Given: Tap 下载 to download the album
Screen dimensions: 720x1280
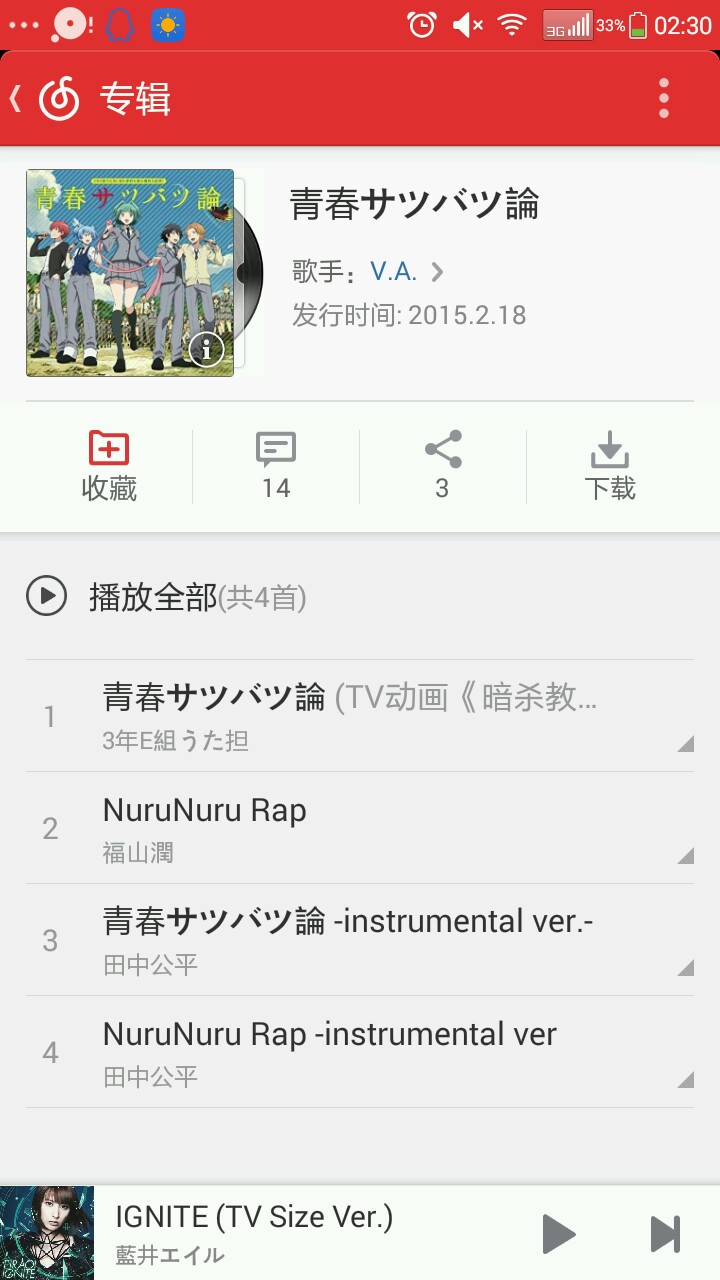Looking at the screenshot, I should tap(609, 466).
